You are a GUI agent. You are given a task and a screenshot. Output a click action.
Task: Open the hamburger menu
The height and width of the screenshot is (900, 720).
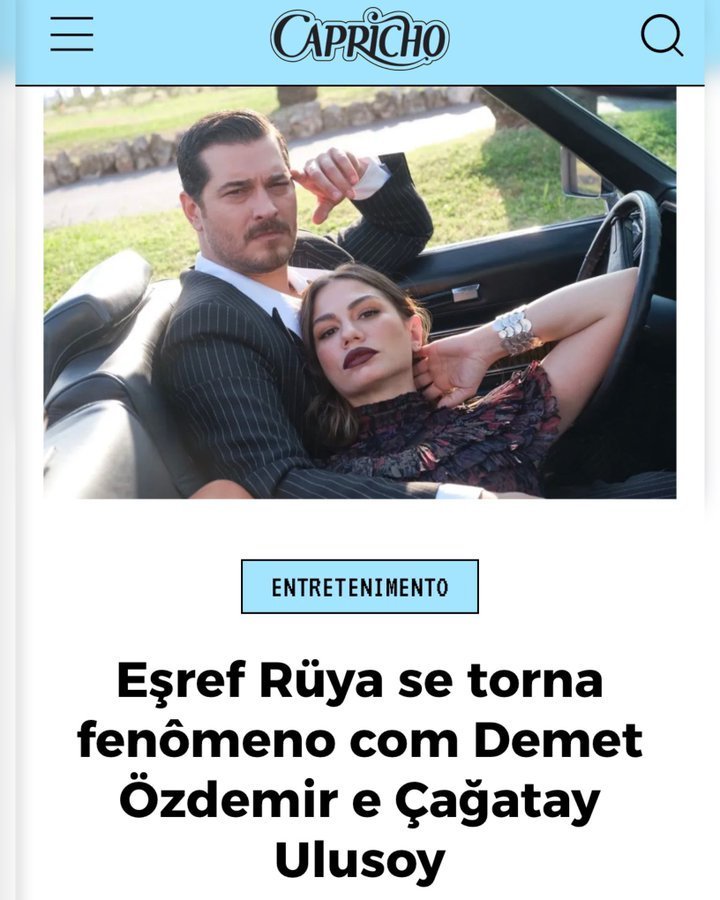(72, 34)
